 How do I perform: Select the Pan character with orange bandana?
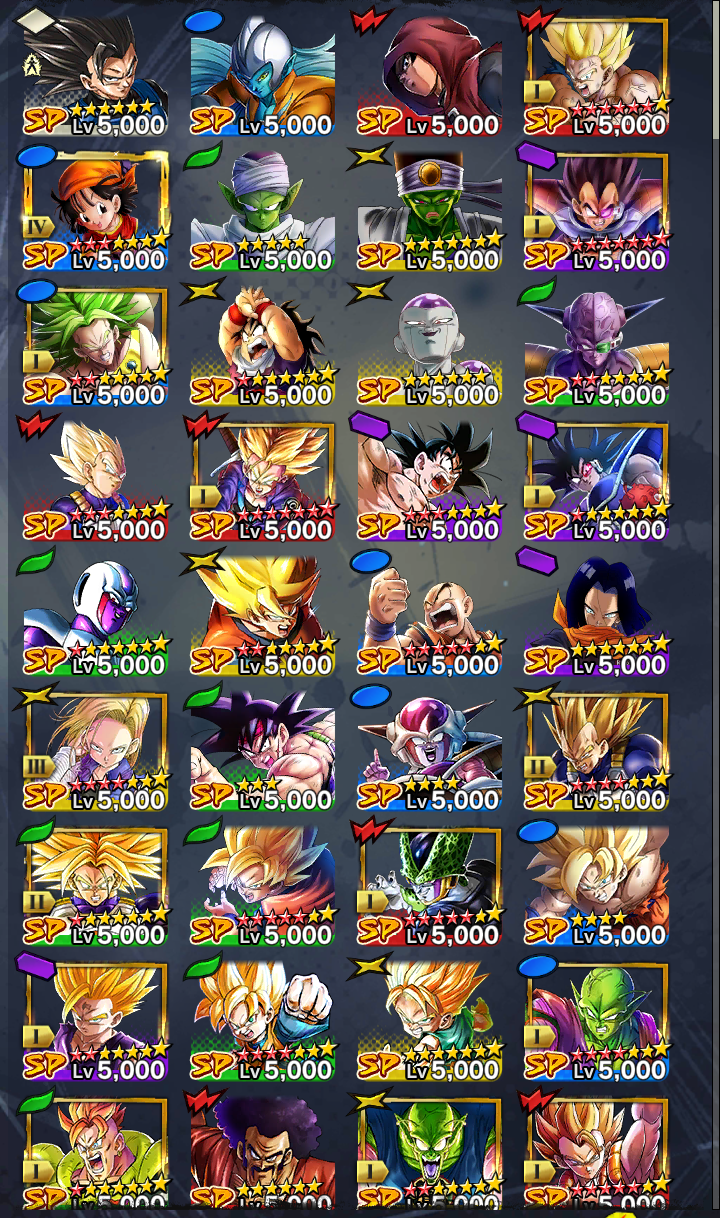tap(95, 208)
